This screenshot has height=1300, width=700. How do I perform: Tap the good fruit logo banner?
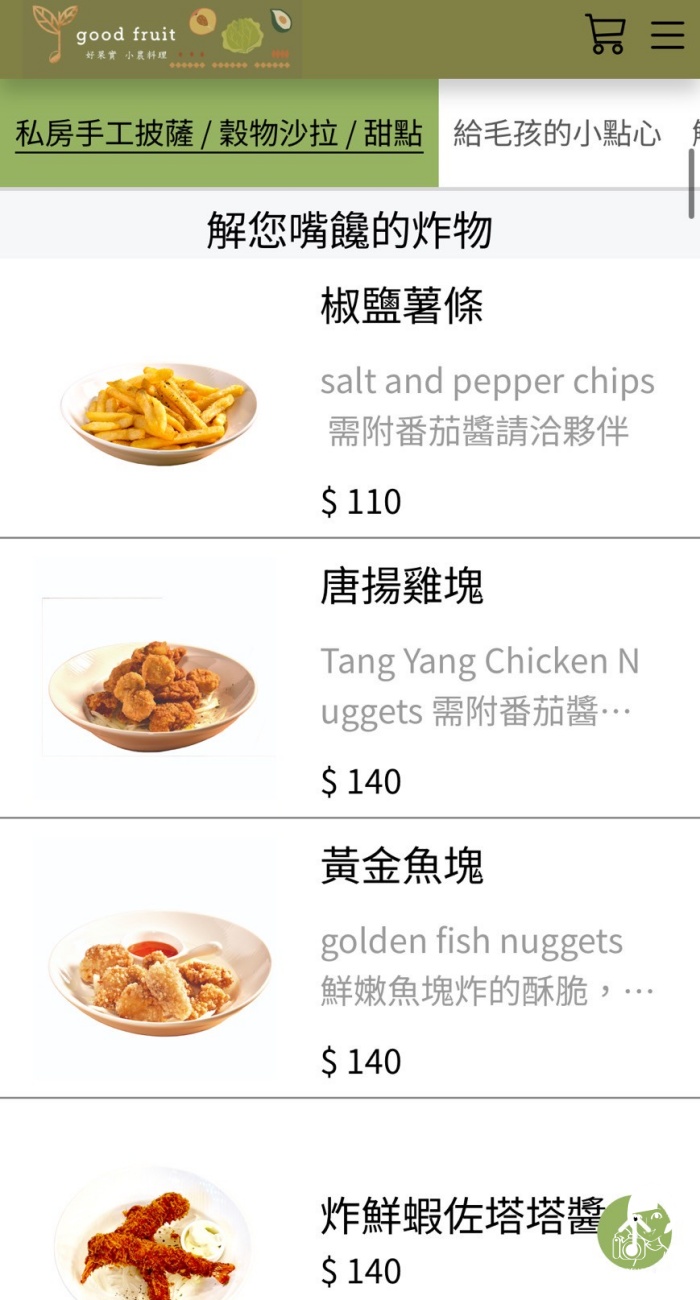[x=162, y=38]
